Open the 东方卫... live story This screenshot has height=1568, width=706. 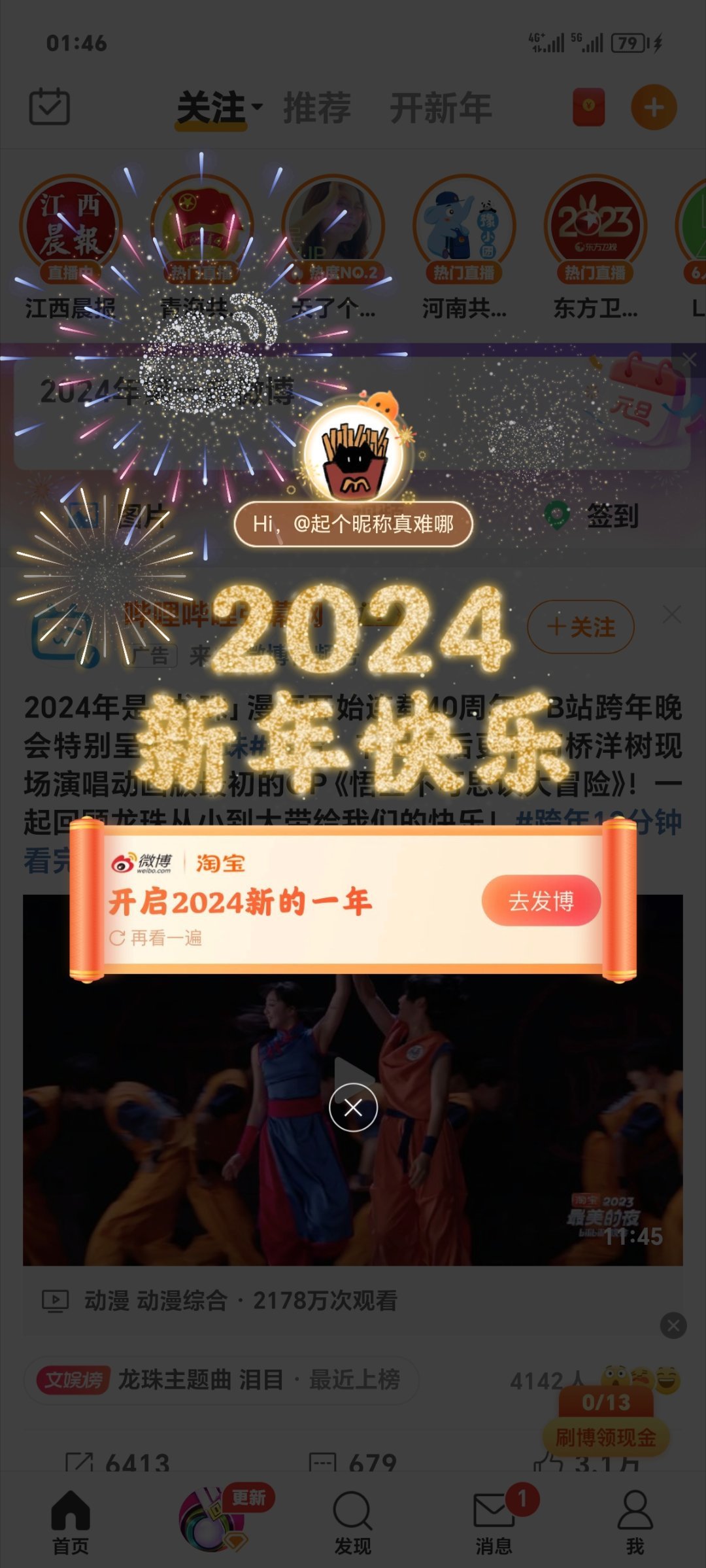coord(595,247)
